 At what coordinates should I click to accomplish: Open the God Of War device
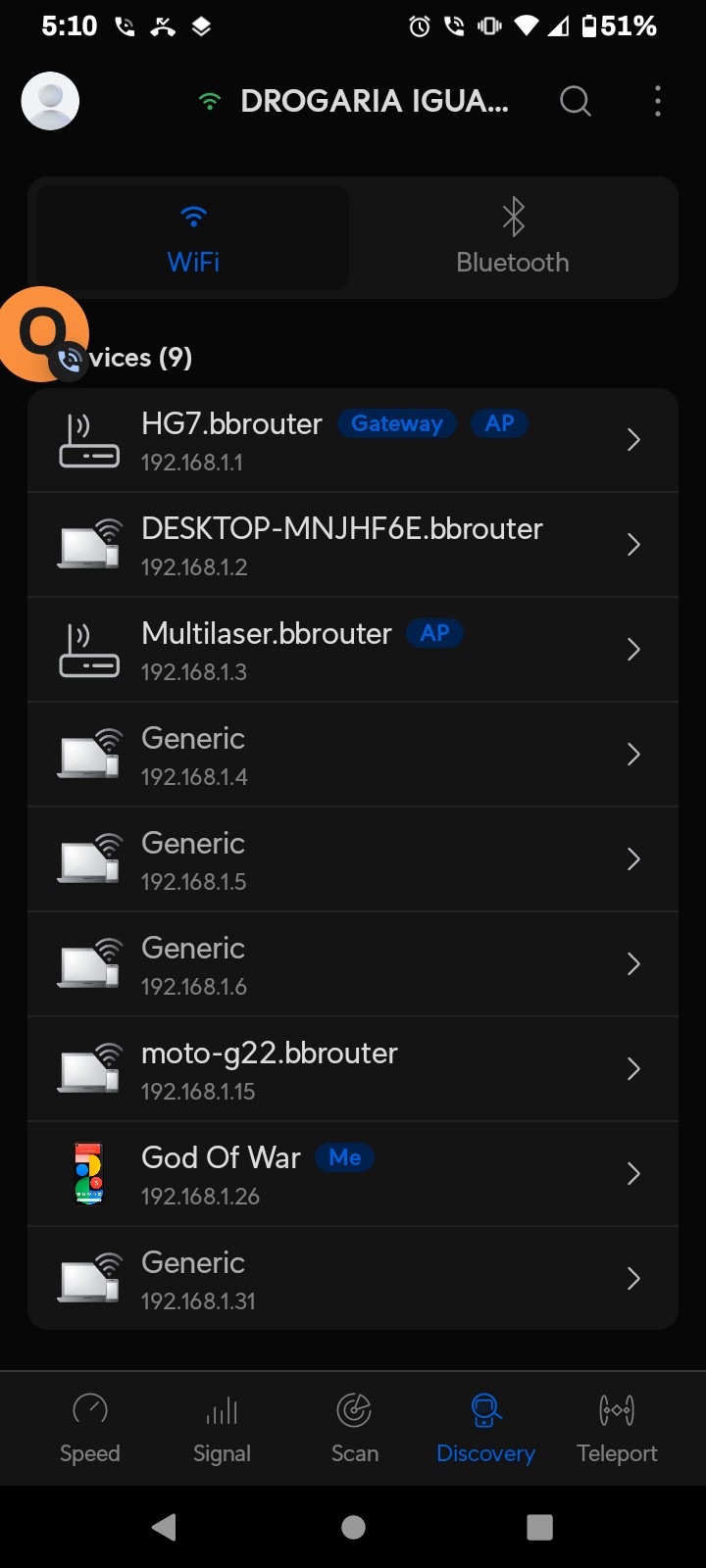point(353,1175)
